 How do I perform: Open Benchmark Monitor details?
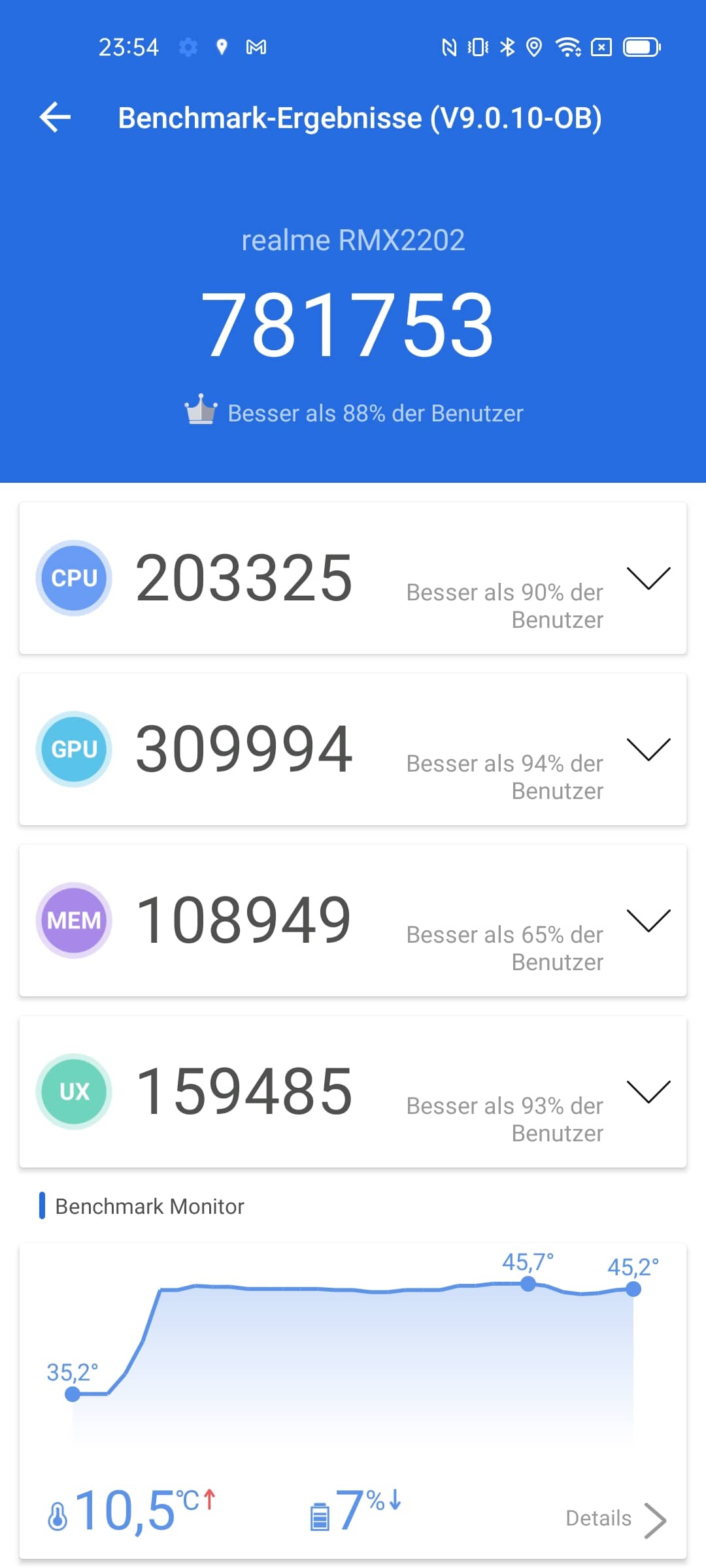pyautogui.click(x=614, y=1518)
